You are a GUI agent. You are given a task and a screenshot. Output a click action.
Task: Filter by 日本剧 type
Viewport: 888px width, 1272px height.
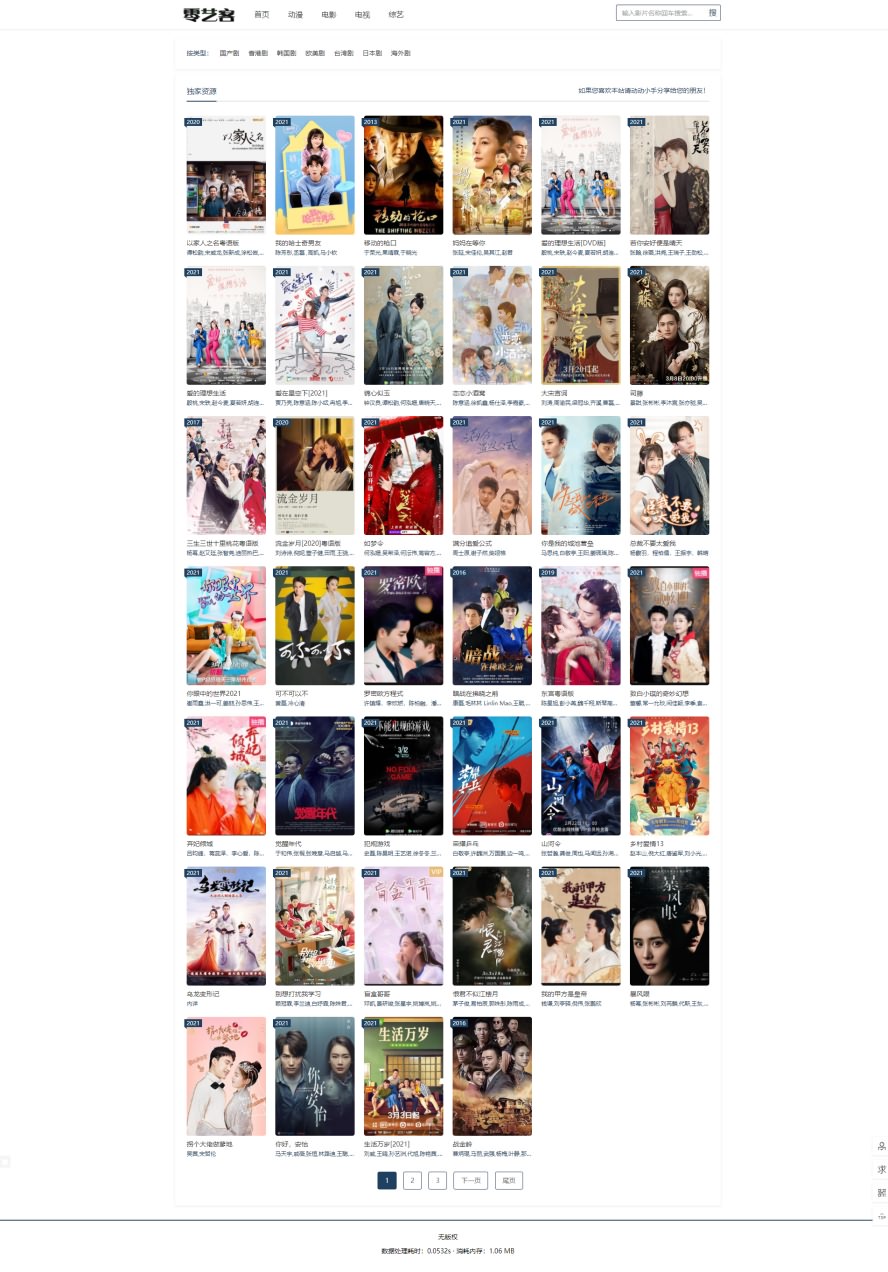pos(372,53)
